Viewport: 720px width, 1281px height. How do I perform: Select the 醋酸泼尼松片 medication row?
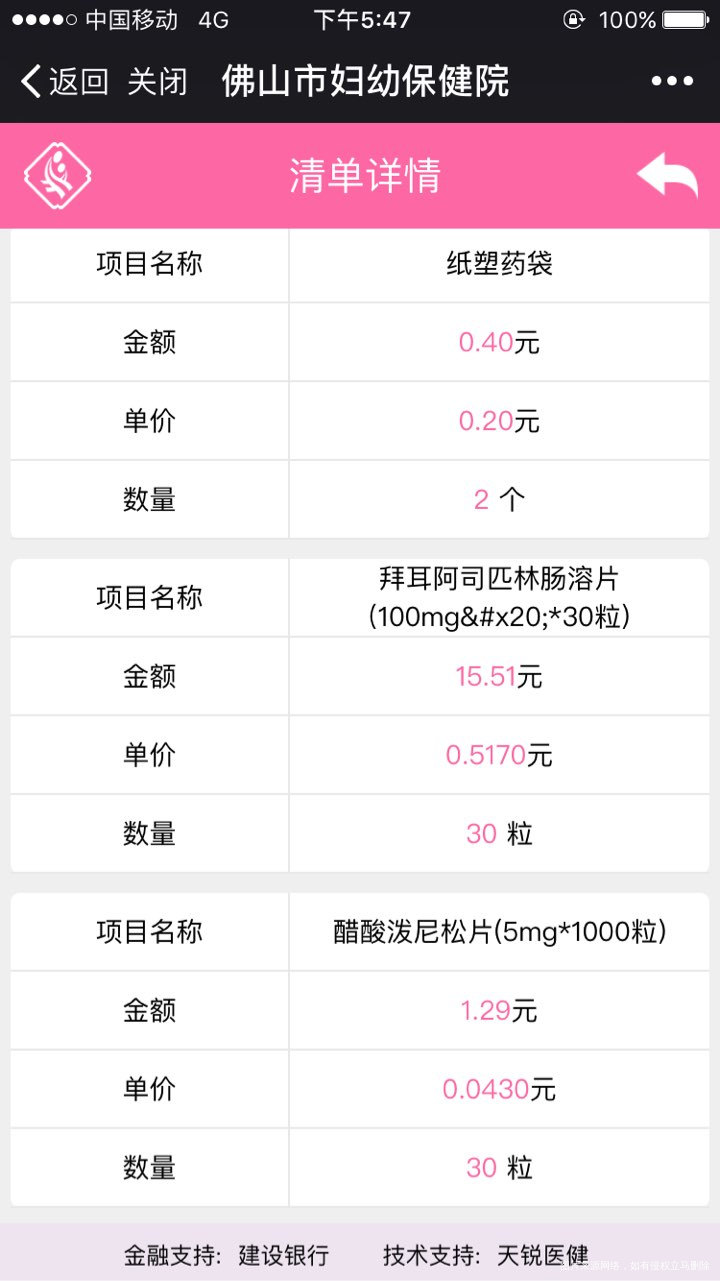click(x=499, y=931)
